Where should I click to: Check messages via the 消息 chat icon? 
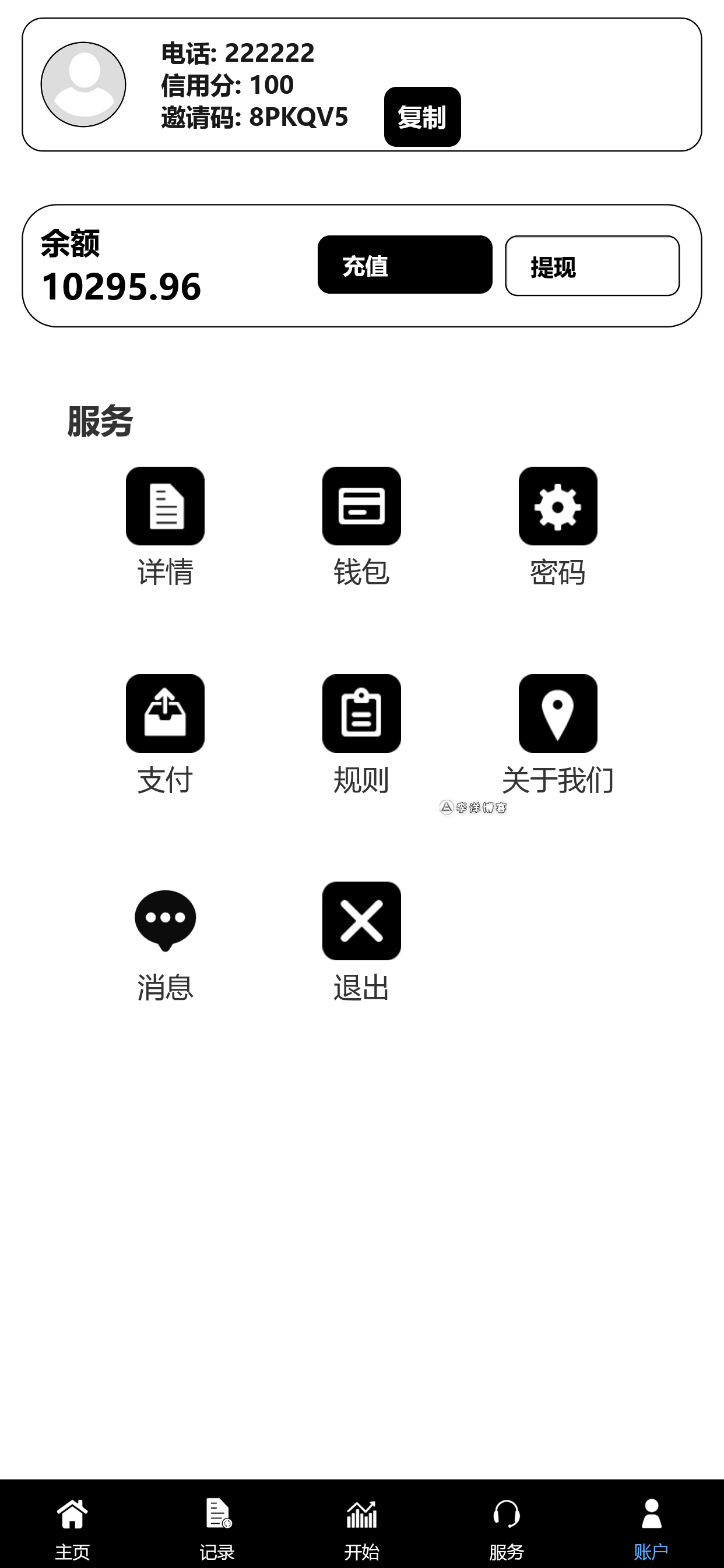tap(164, 921)
